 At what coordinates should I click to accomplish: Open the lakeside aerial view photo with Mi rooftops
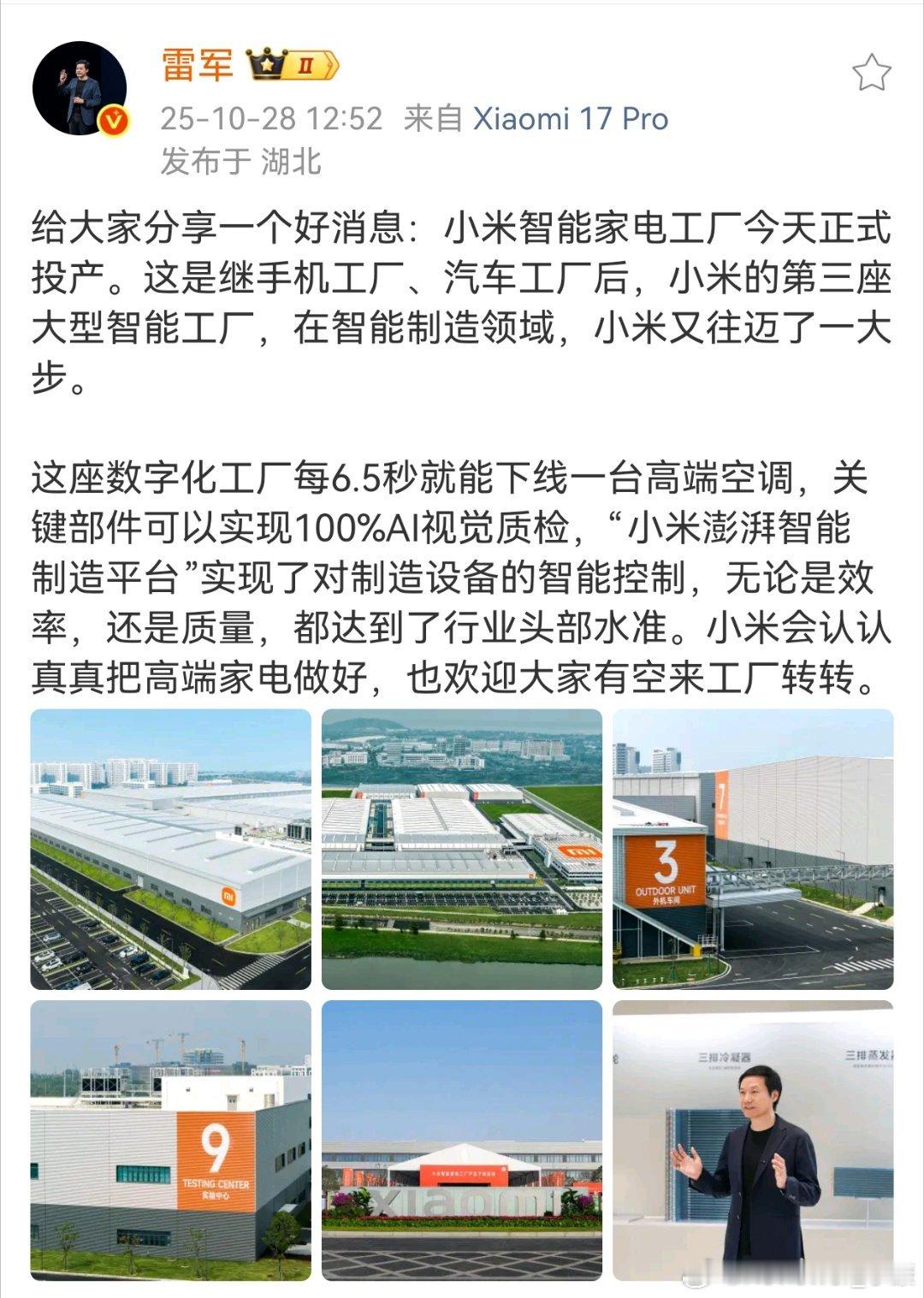point(461,847)
